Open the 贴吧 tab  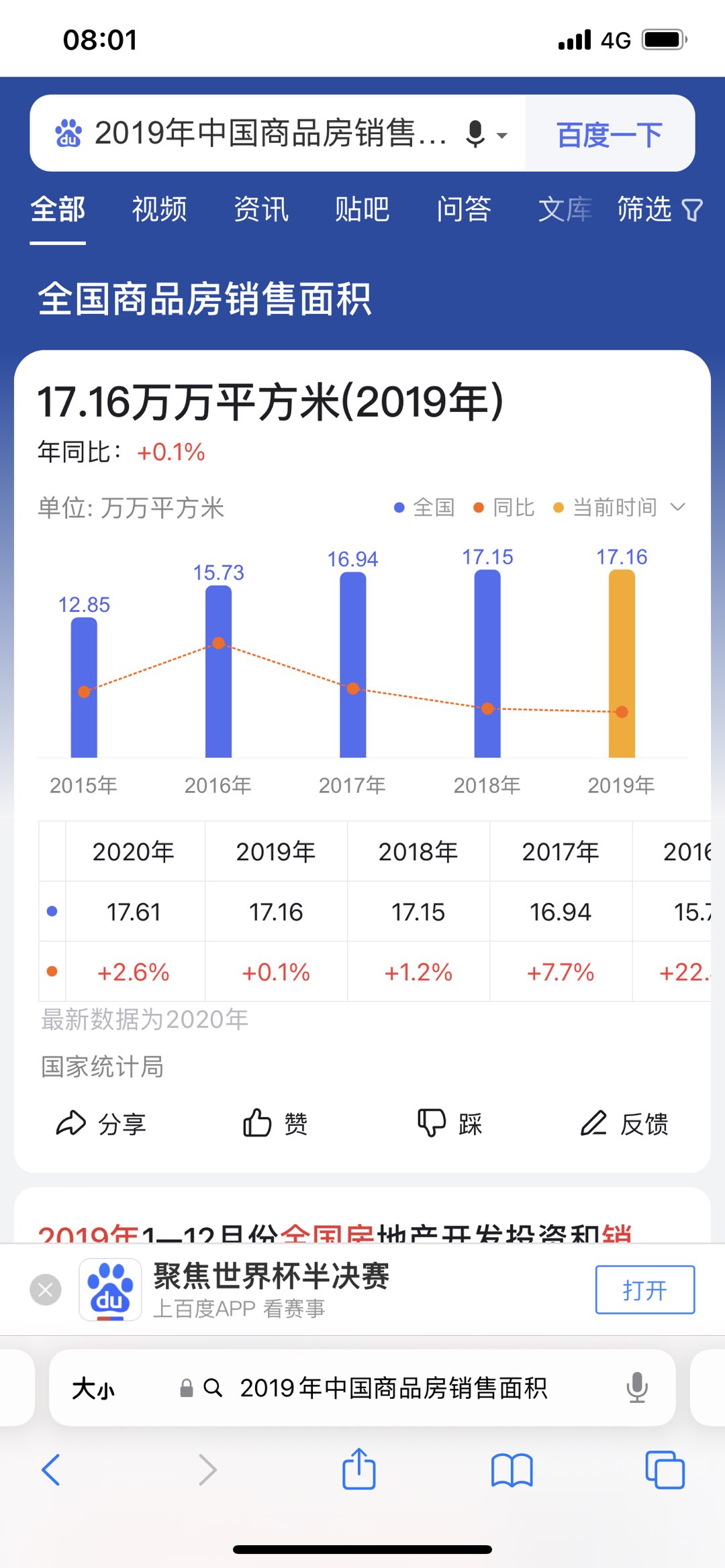(362, 209)
